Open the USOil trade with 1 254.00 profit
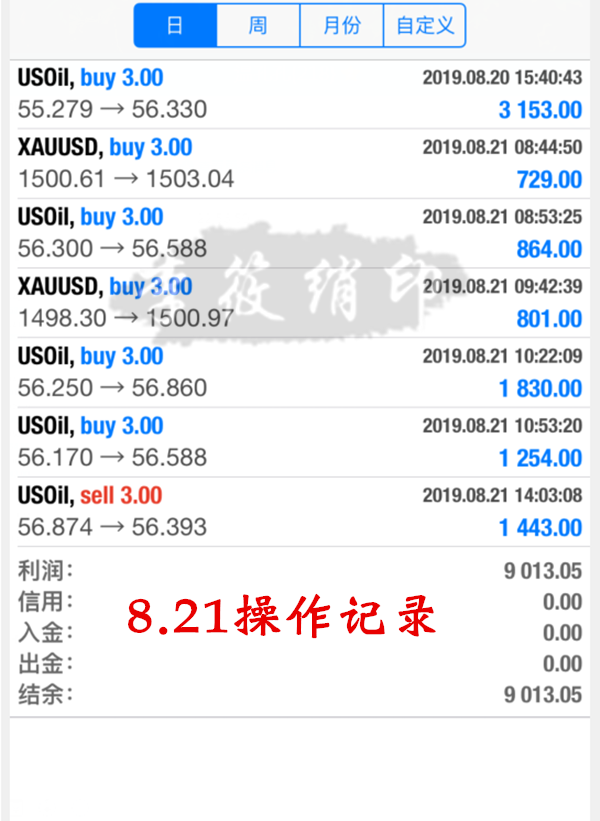This screenshot has height=821, width=600. coord(299,443)
